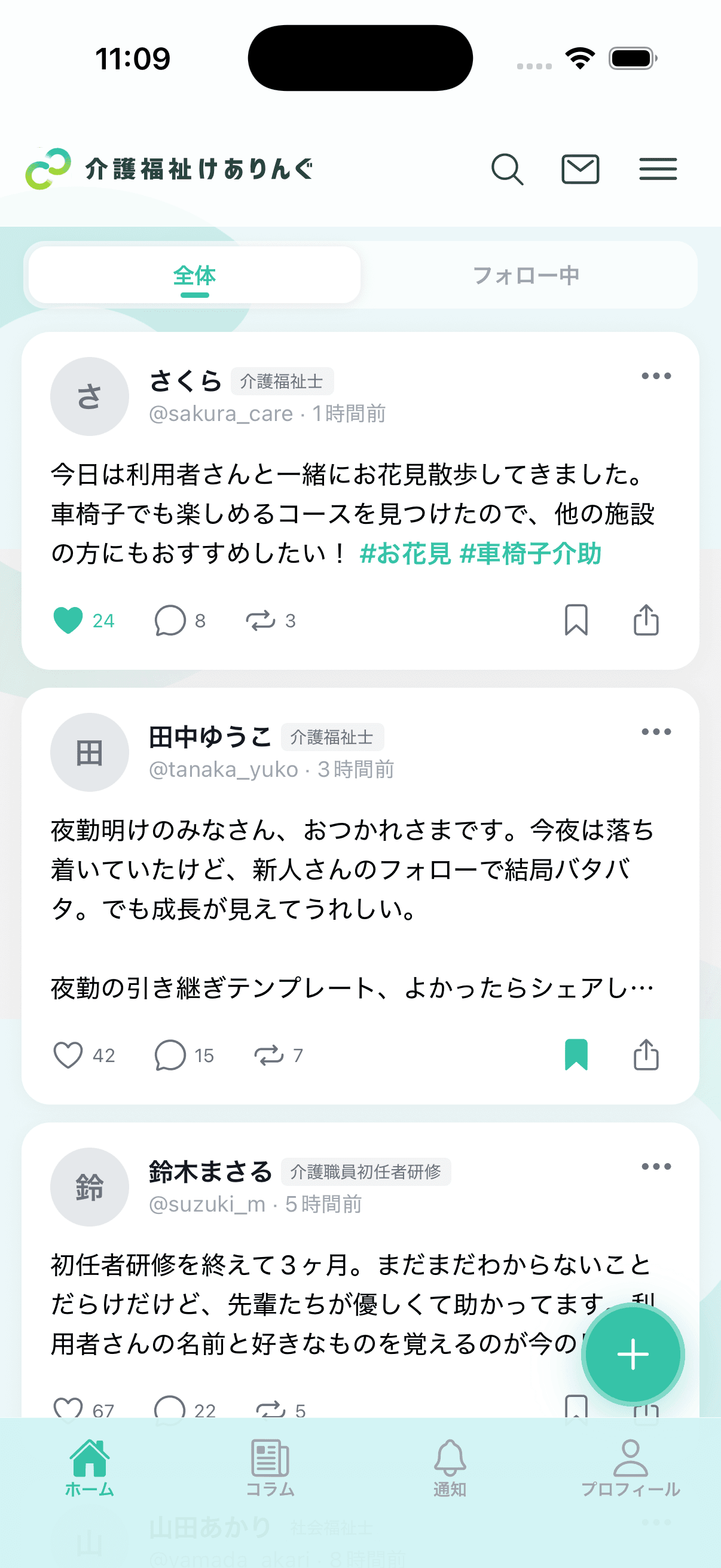
Task: Open the comment thread on sakura_care's post
Action: click(x=170, y=620)
